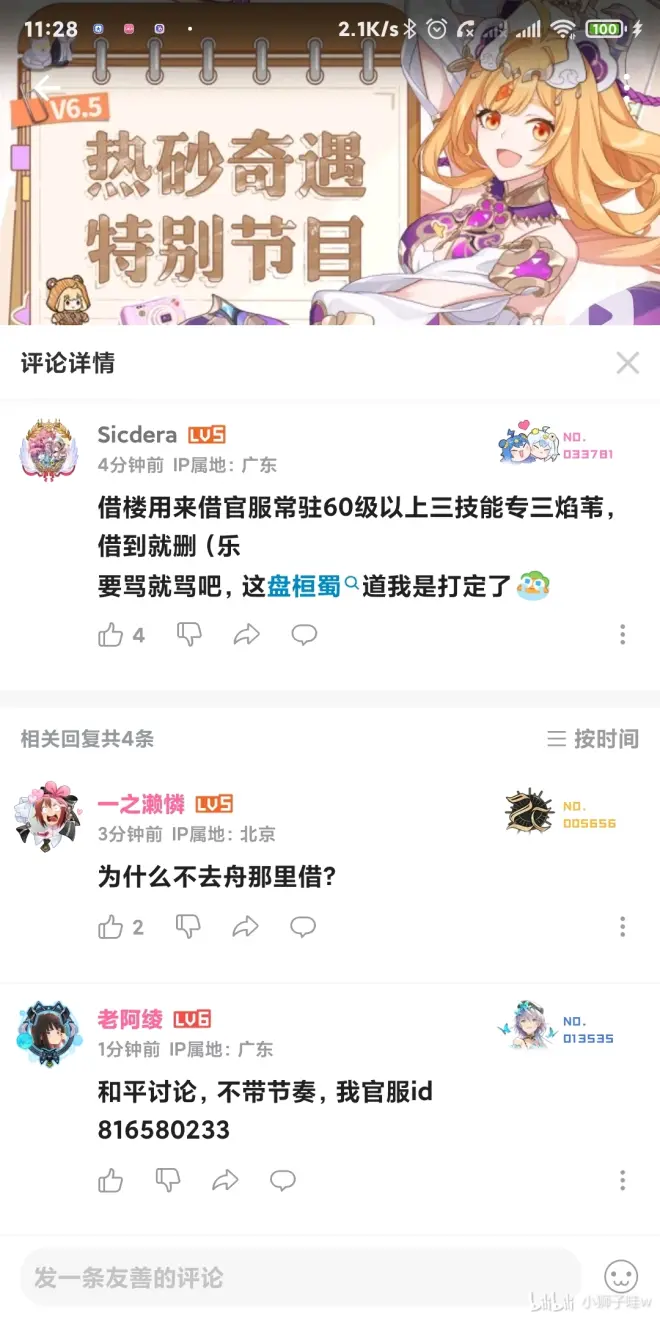Viewport: 660px width, 1319px height.
Task: Close the 评论详情 panel
Action: (x=627, y=363)
